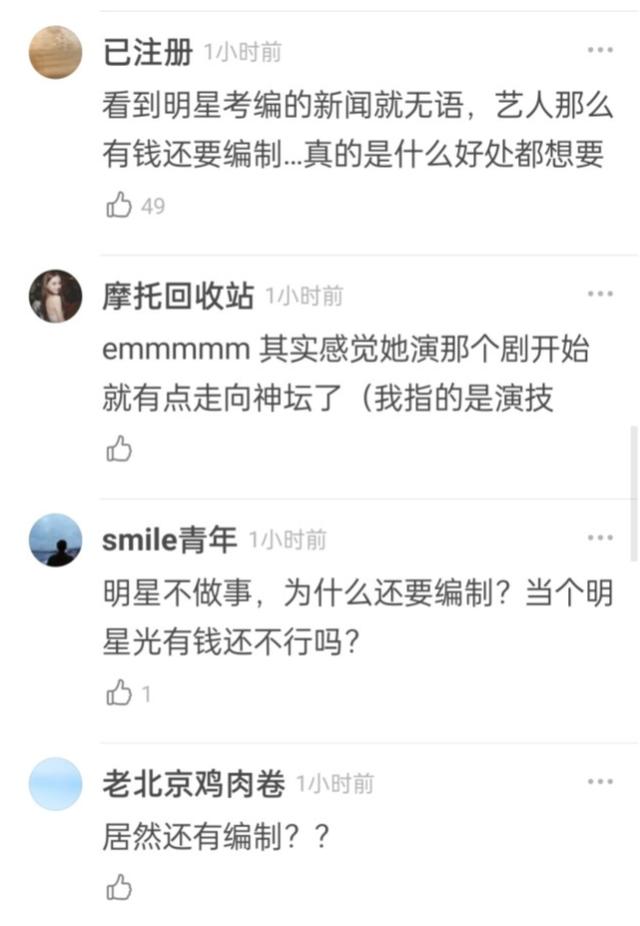Open 已注册's profile avatar
The width and height of the screenshot is (640, 926).
(56, 52)
